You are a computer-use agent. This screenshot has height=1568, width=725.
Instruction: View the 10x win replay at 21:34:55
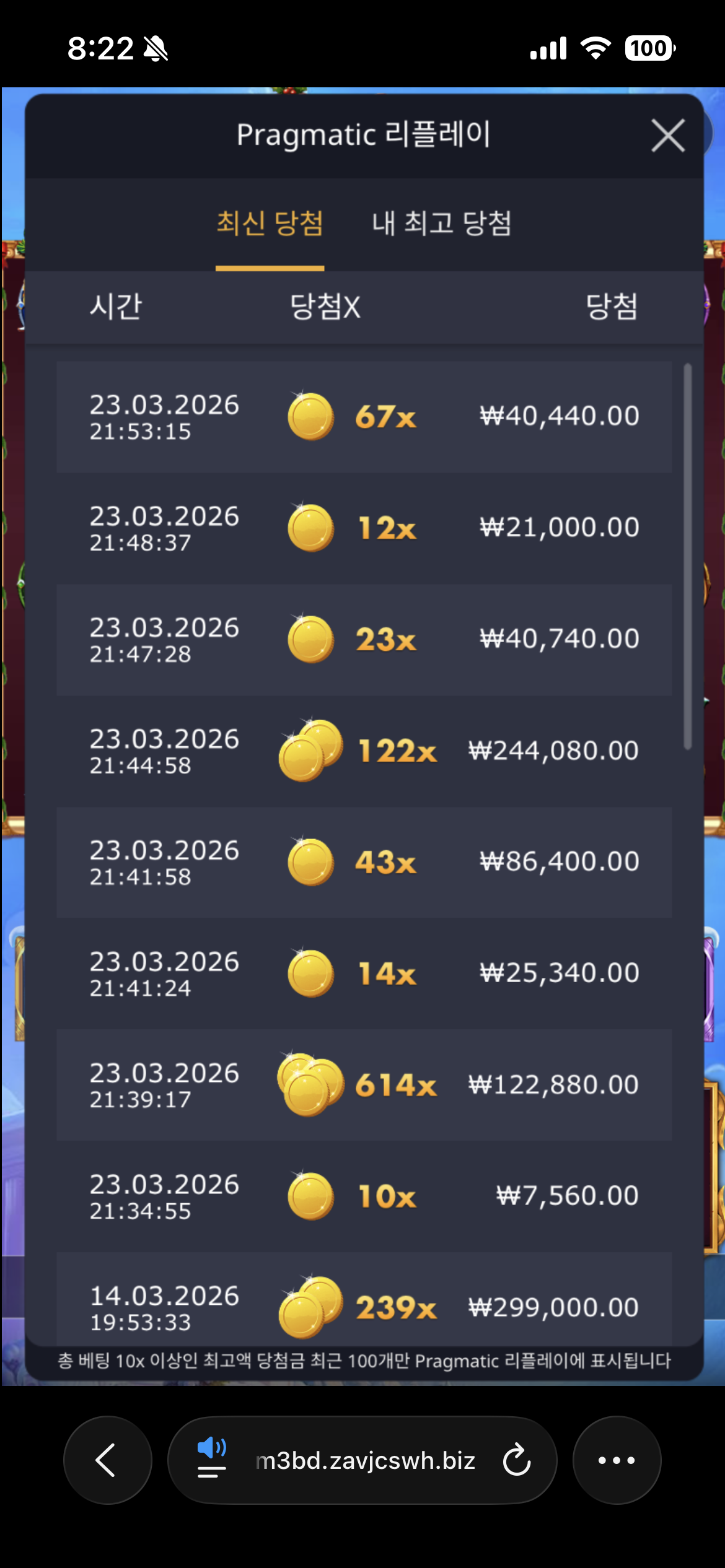coord(364,1196)
